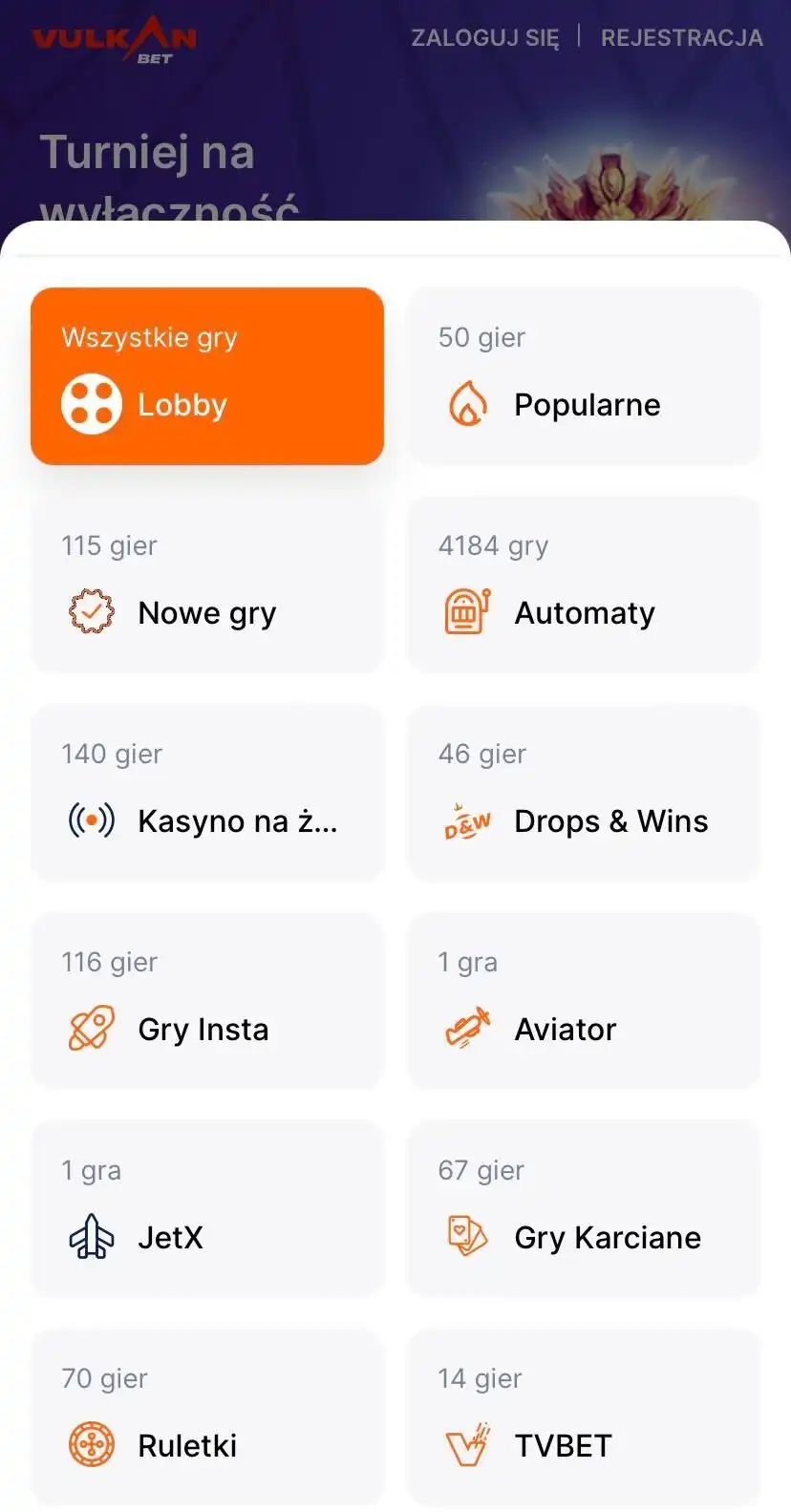This screenshot has width=791, height=1512.
Task: Launch the JetX category
Action: pos(207,1209)
